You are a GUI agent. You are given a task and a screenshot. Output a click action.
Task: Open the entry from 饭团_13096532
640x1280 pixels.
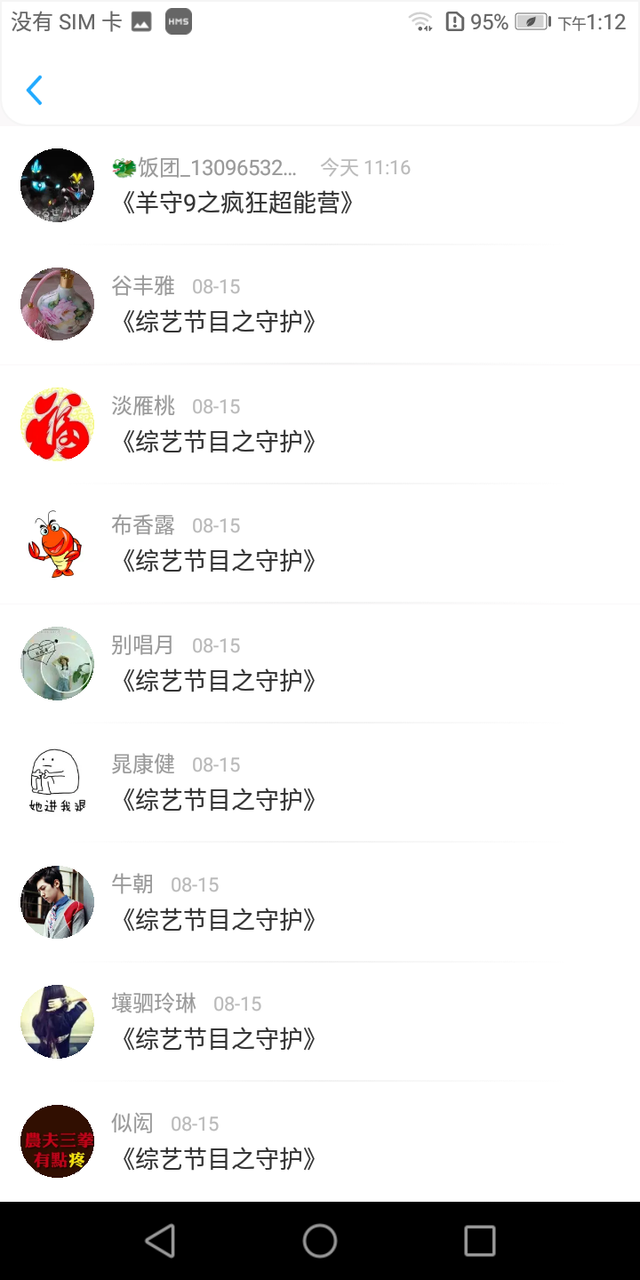(x=320, y=186)
